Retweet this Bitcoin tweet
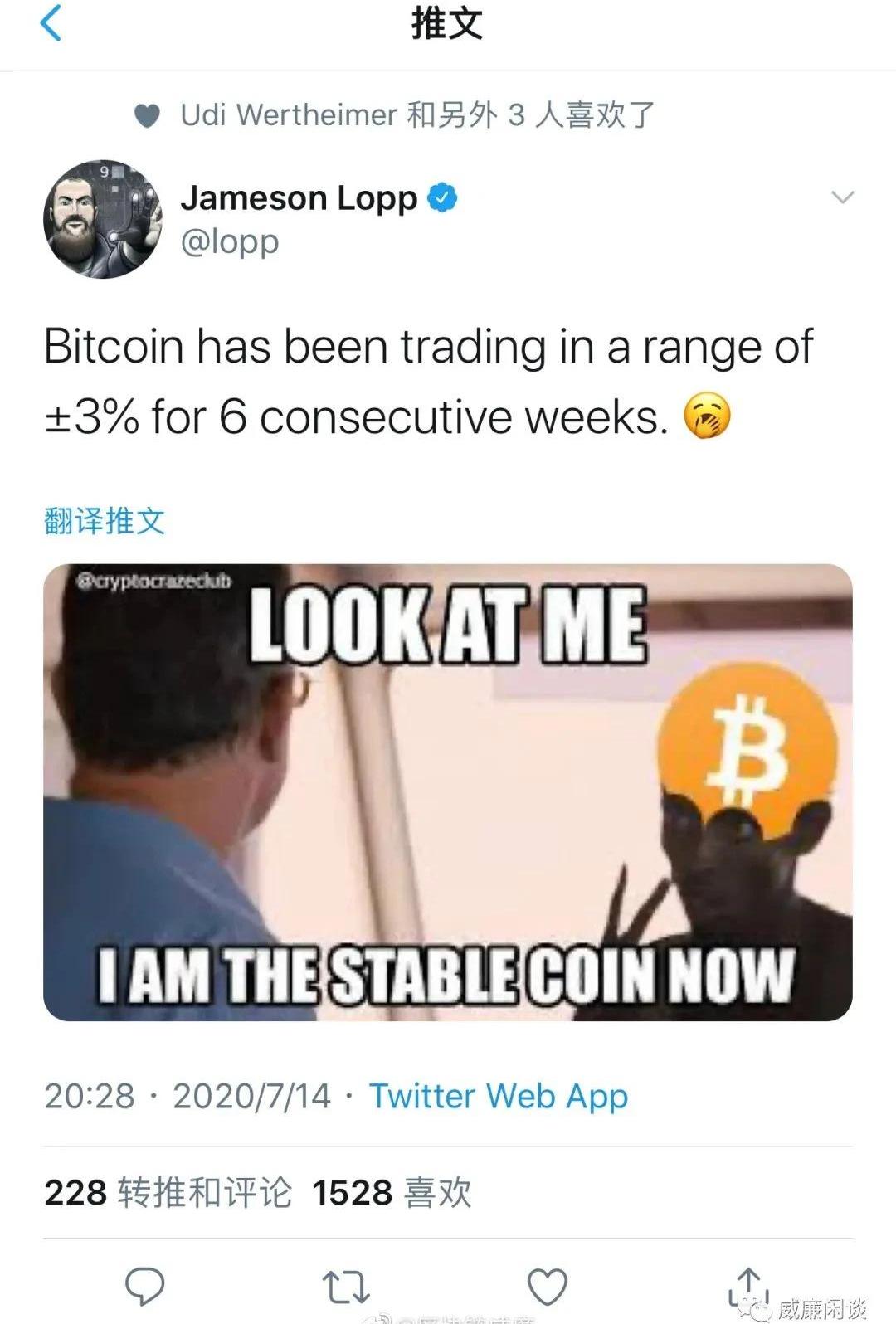This screenshot has width=896, height=1324. [x=345, y=1286]
